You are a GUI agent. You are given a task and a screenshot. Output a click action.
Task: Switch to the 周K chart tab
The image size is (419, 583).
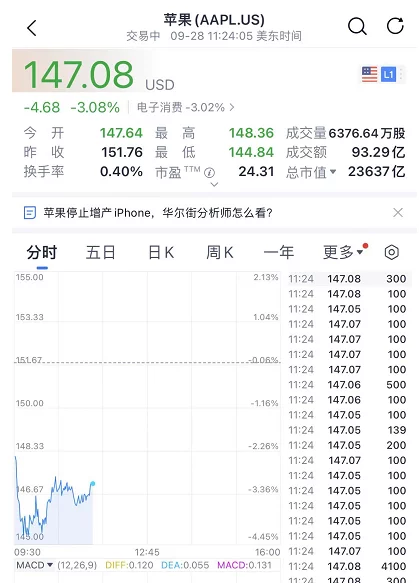pyautogui.click(x=220, y=252)
